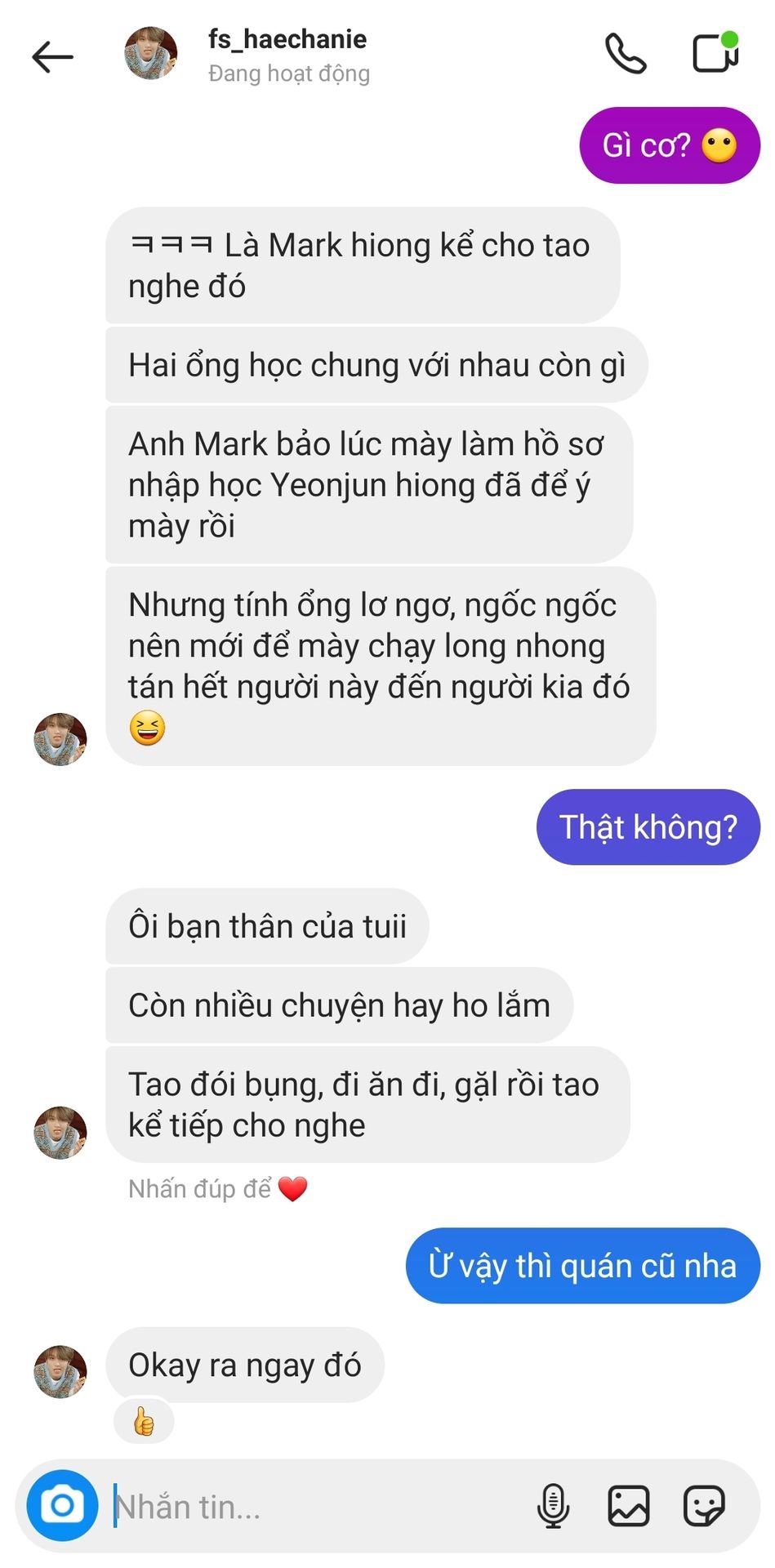The width and height of the screenshot is (775, 1568).
Task: Start a video call with fs_haechanie
Action: 715,53
